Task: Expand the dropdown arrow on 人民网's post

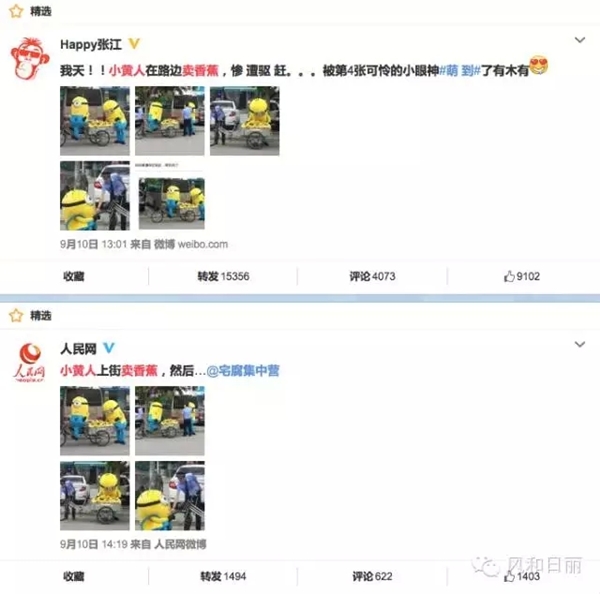Action: coord(579,345)
